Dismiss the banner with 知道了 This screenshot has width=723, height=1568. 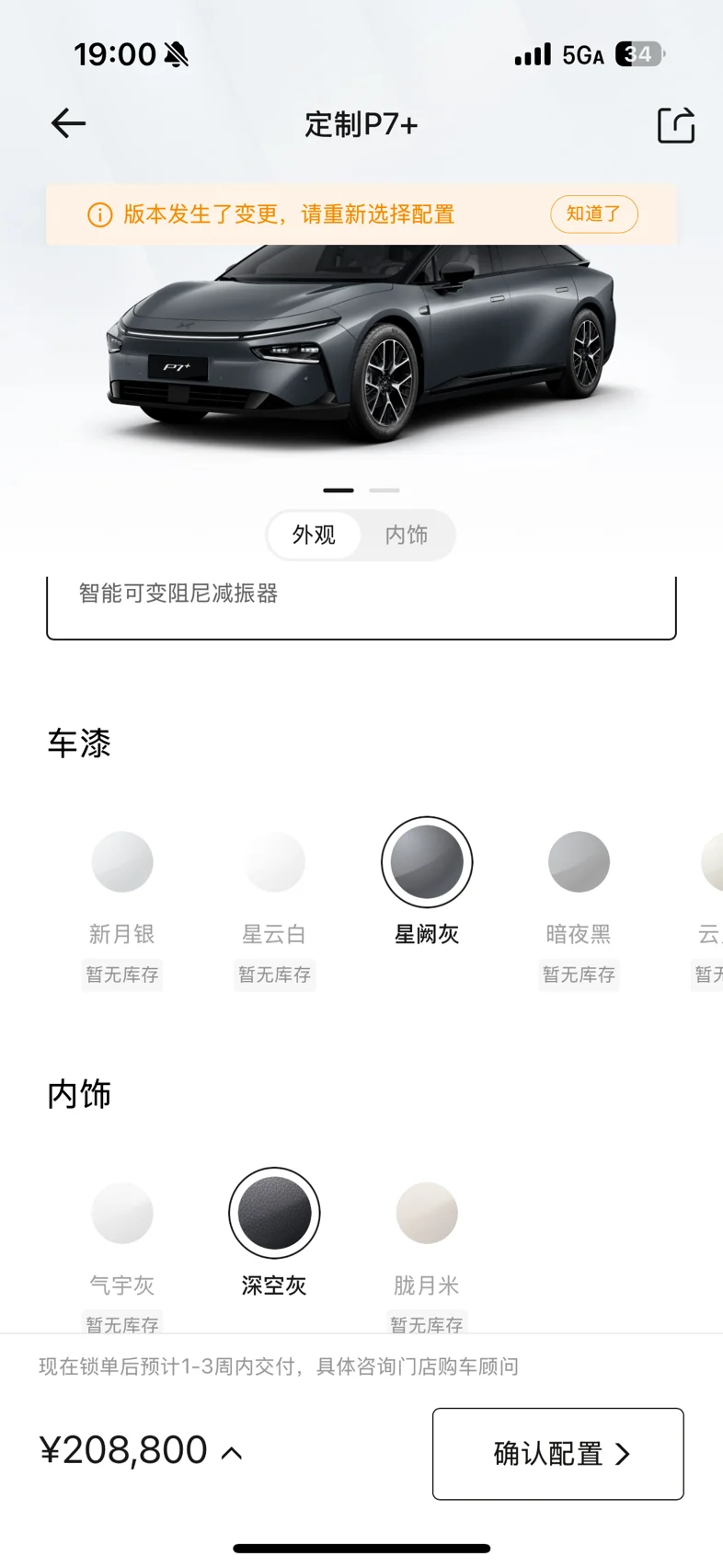point(594,213)
